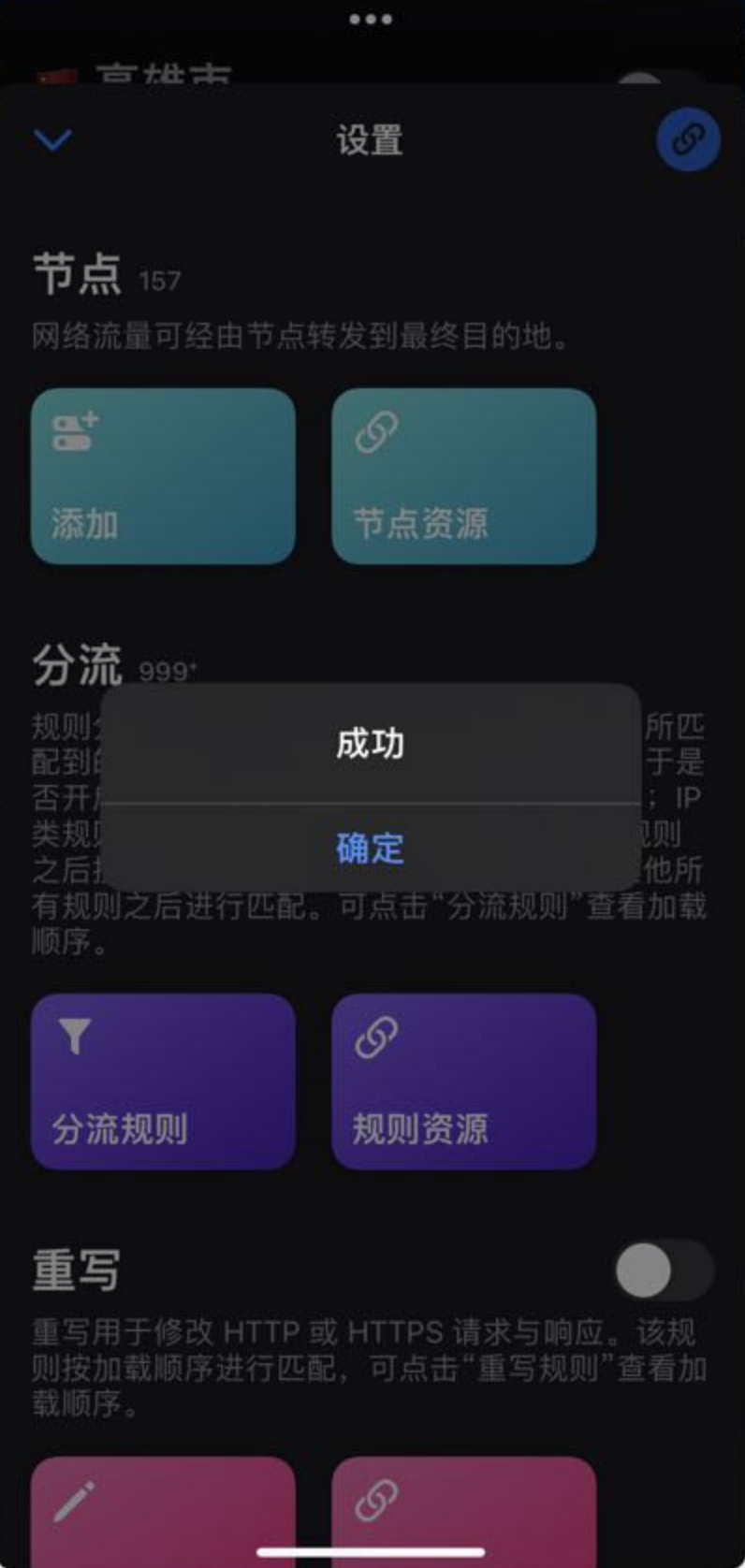Screen dimensions: 745x1568
Task: Open the link icon in the header
Action: pyautogui.click(x=688, y=140)
